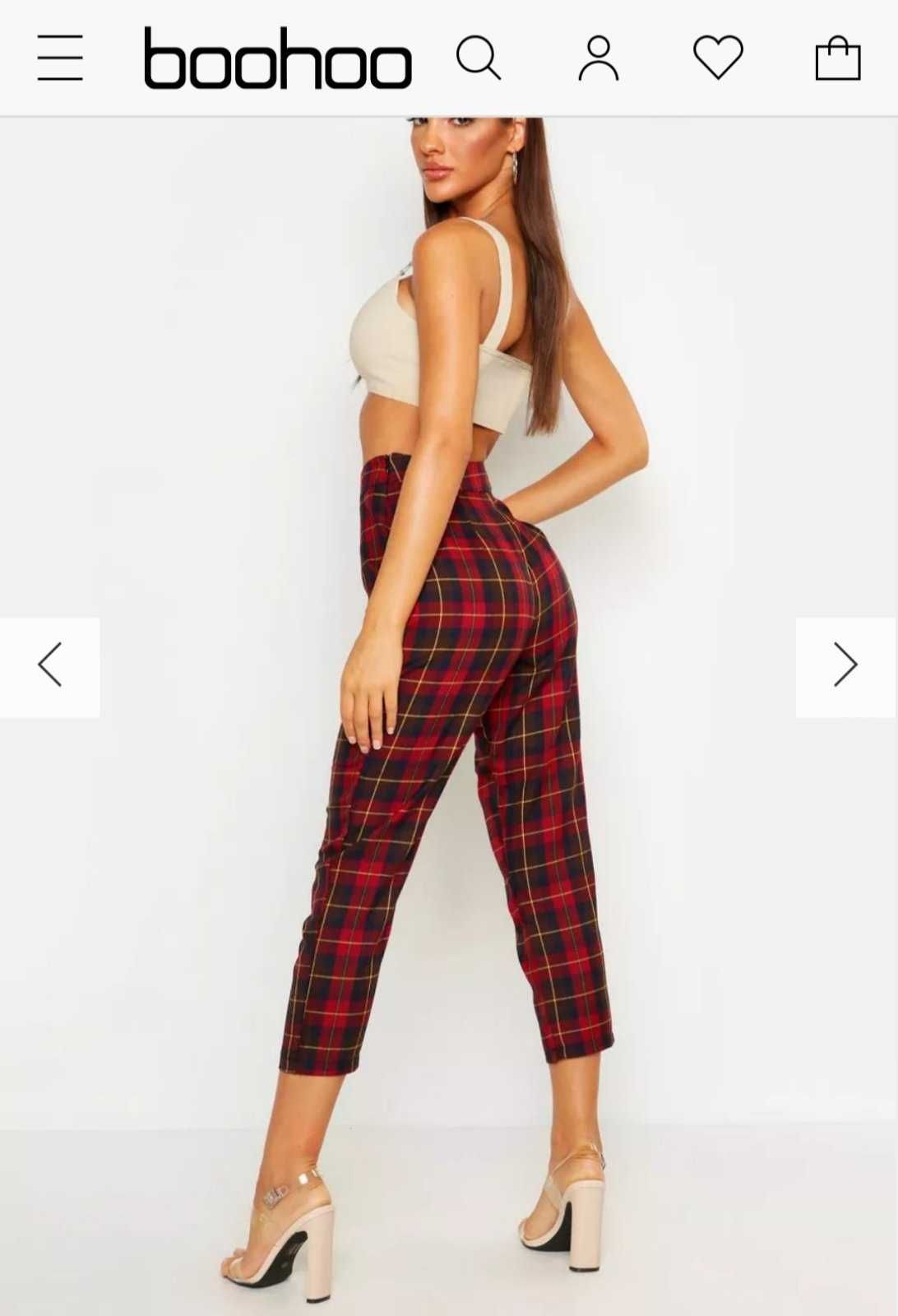This screenshot has height=1316, width=898.
Task: Open the wishlist heart icon
Action: [x=718, y=58]
